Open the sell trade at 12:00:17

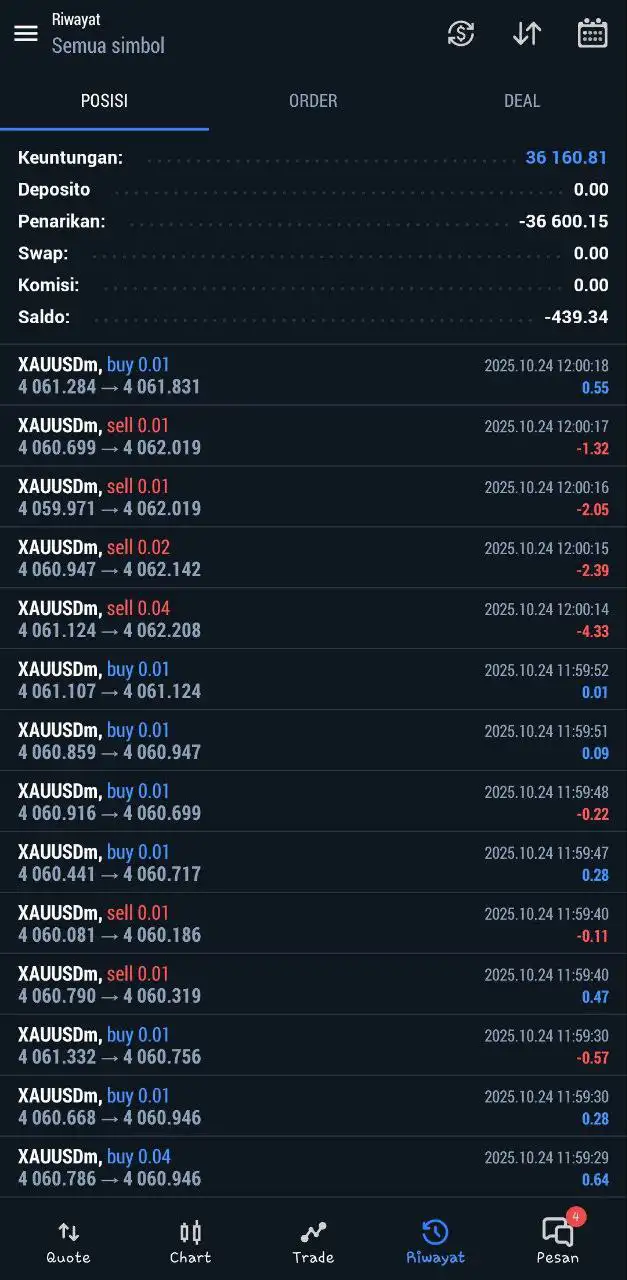[x=313, y=437]
